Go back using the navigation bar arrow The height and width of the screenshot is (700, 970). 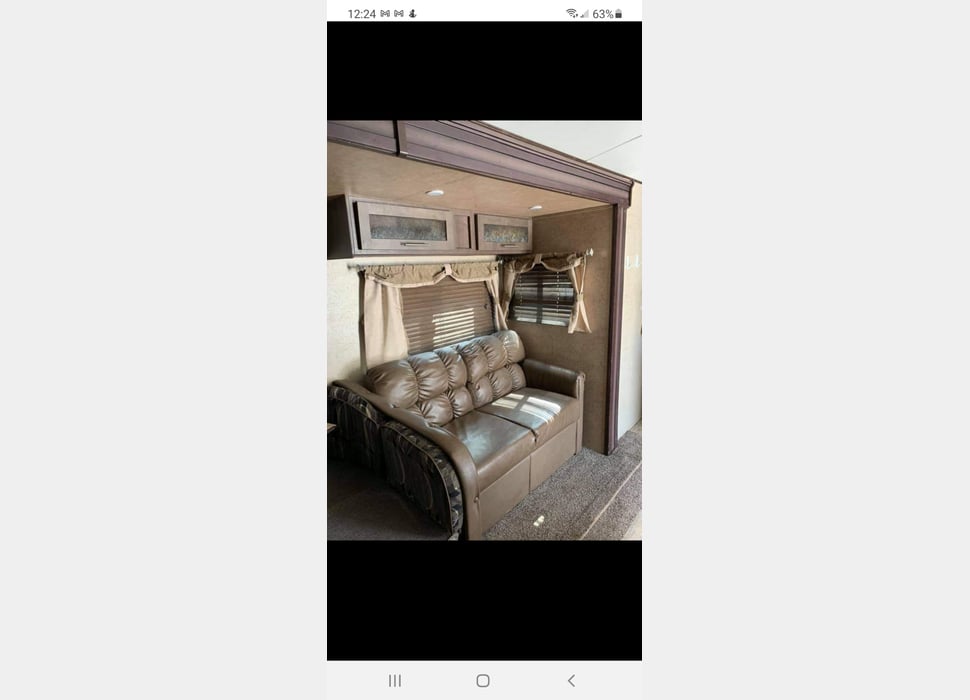click(x=571, y=681)
